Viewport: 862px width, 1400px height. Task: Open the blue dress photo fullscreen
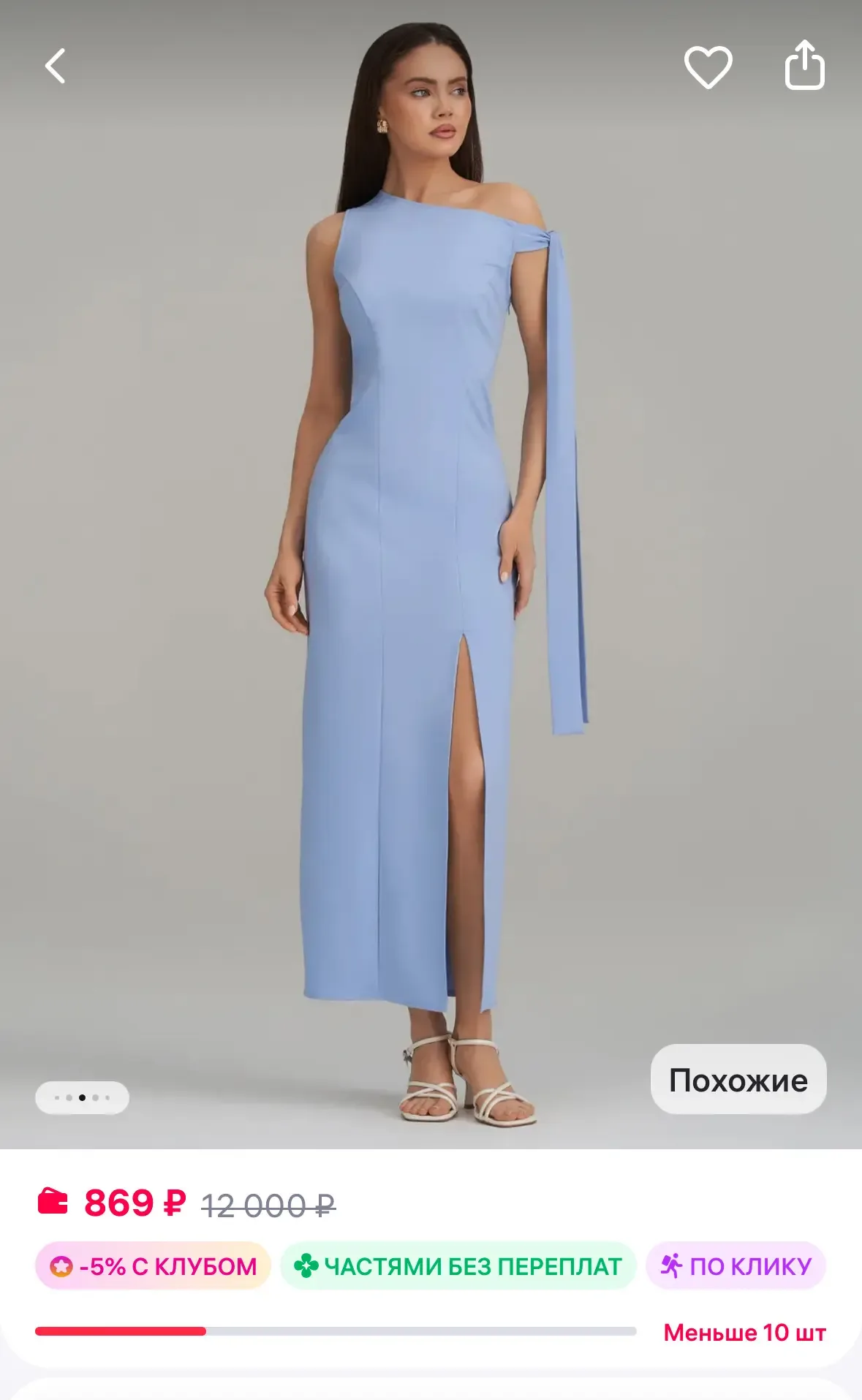click(x=431, y=585)
